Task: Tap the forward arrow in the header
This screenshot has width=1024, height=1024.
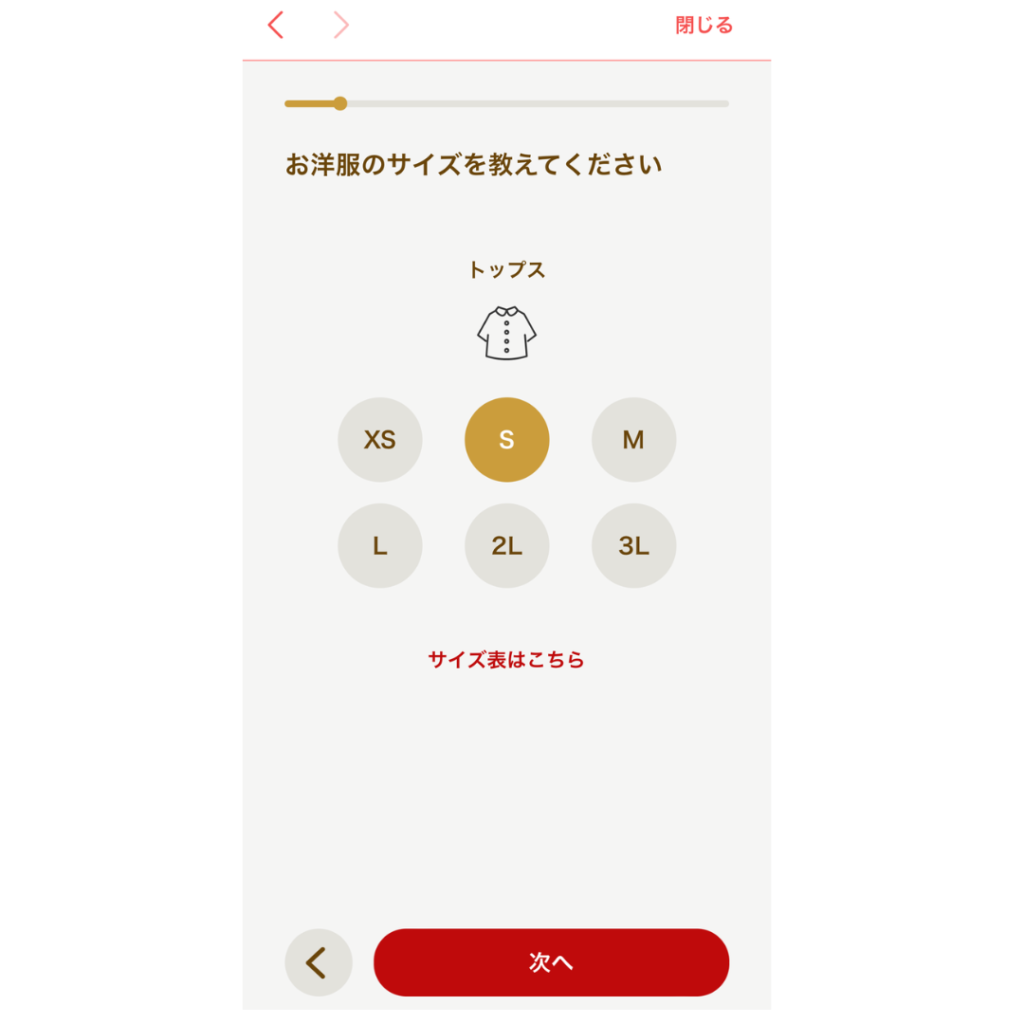Action: pyautogui.click(x=341, y=25)
